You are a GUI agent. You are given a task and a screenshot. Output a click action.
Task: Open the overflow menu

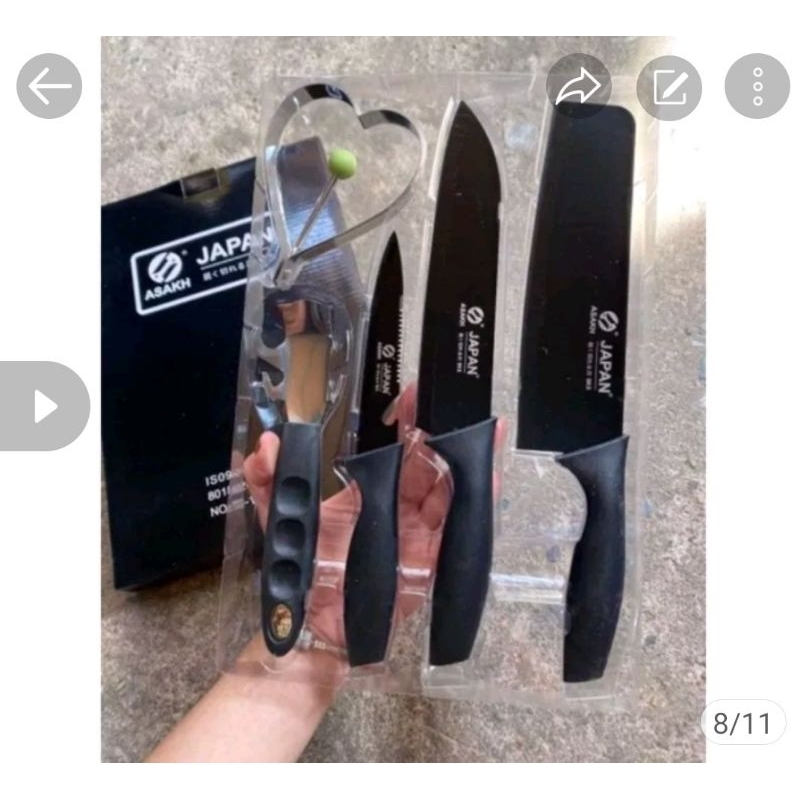pos(757,86)
